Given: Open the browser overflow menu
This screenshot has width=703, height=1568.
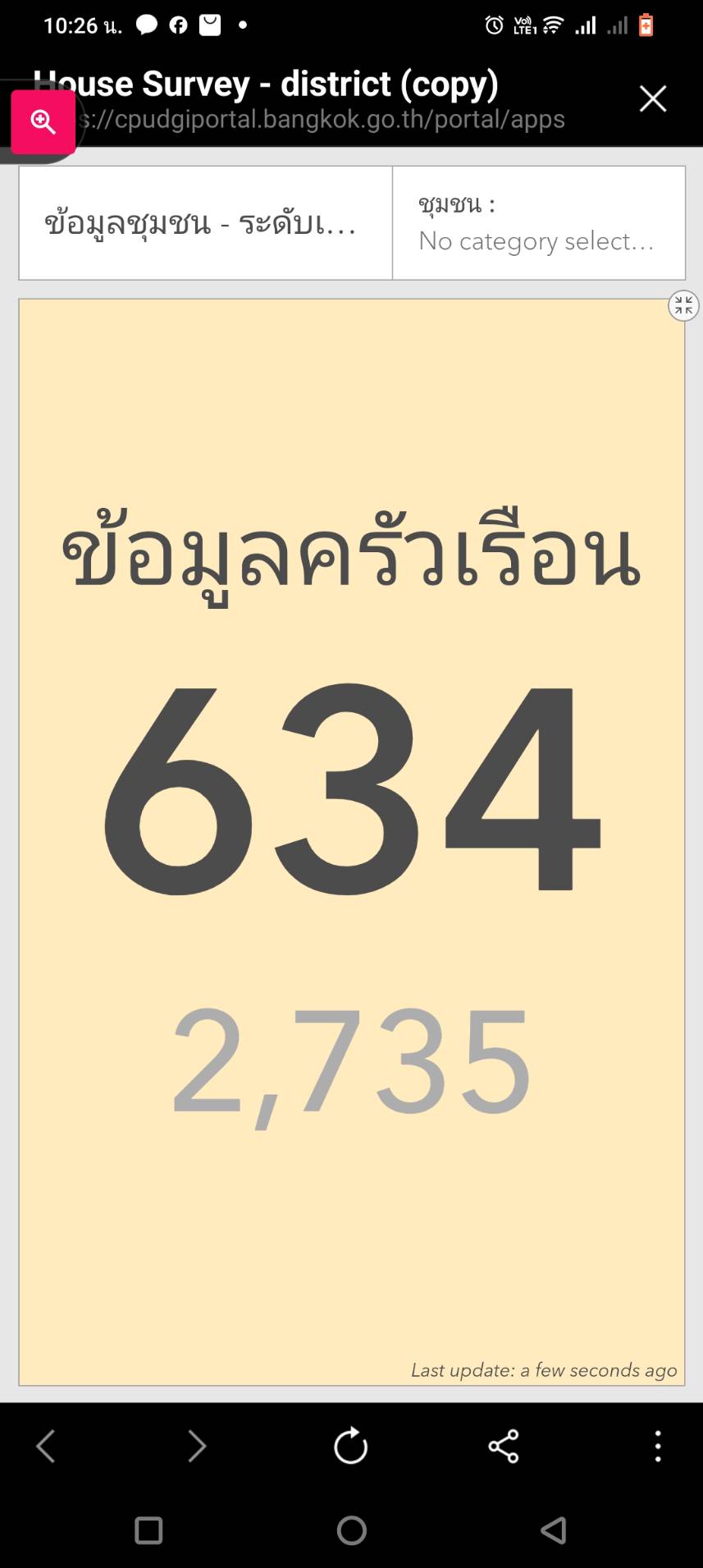Looking at the screenshot, I should coord(657,1446).
